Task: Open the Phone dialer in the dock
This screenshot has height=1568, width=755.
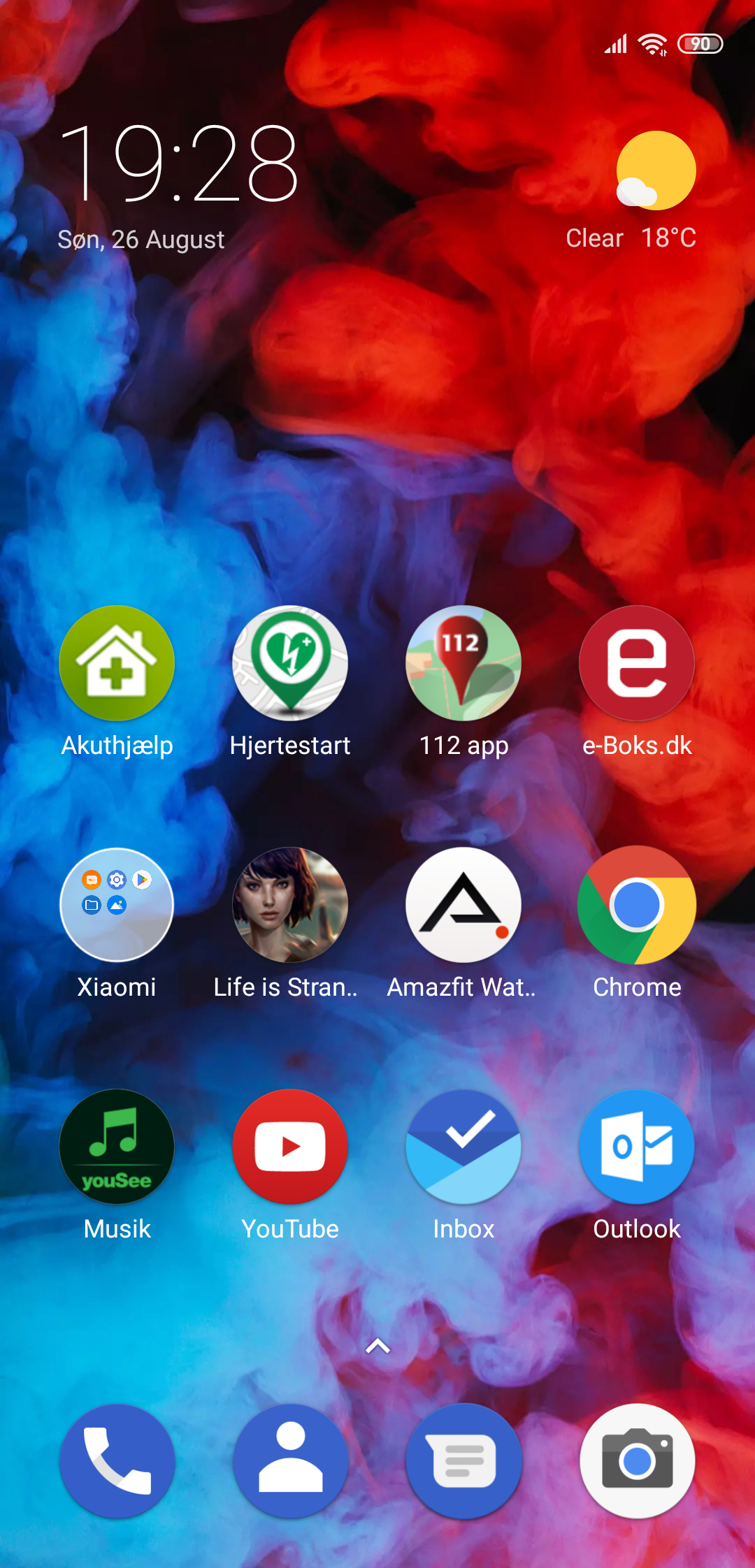Action: tap(117, 1461)
